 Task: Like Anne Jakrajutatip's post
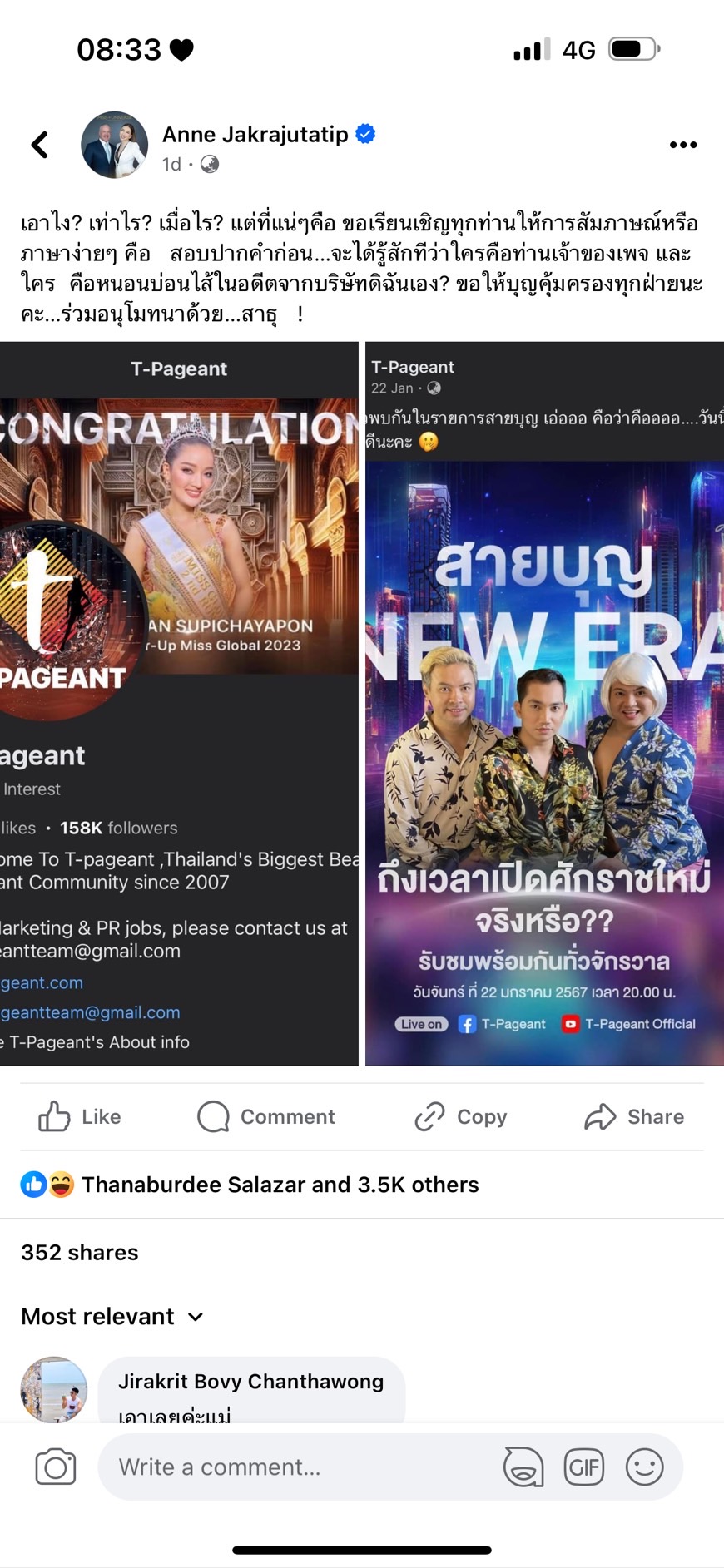tap(80, 1116)
